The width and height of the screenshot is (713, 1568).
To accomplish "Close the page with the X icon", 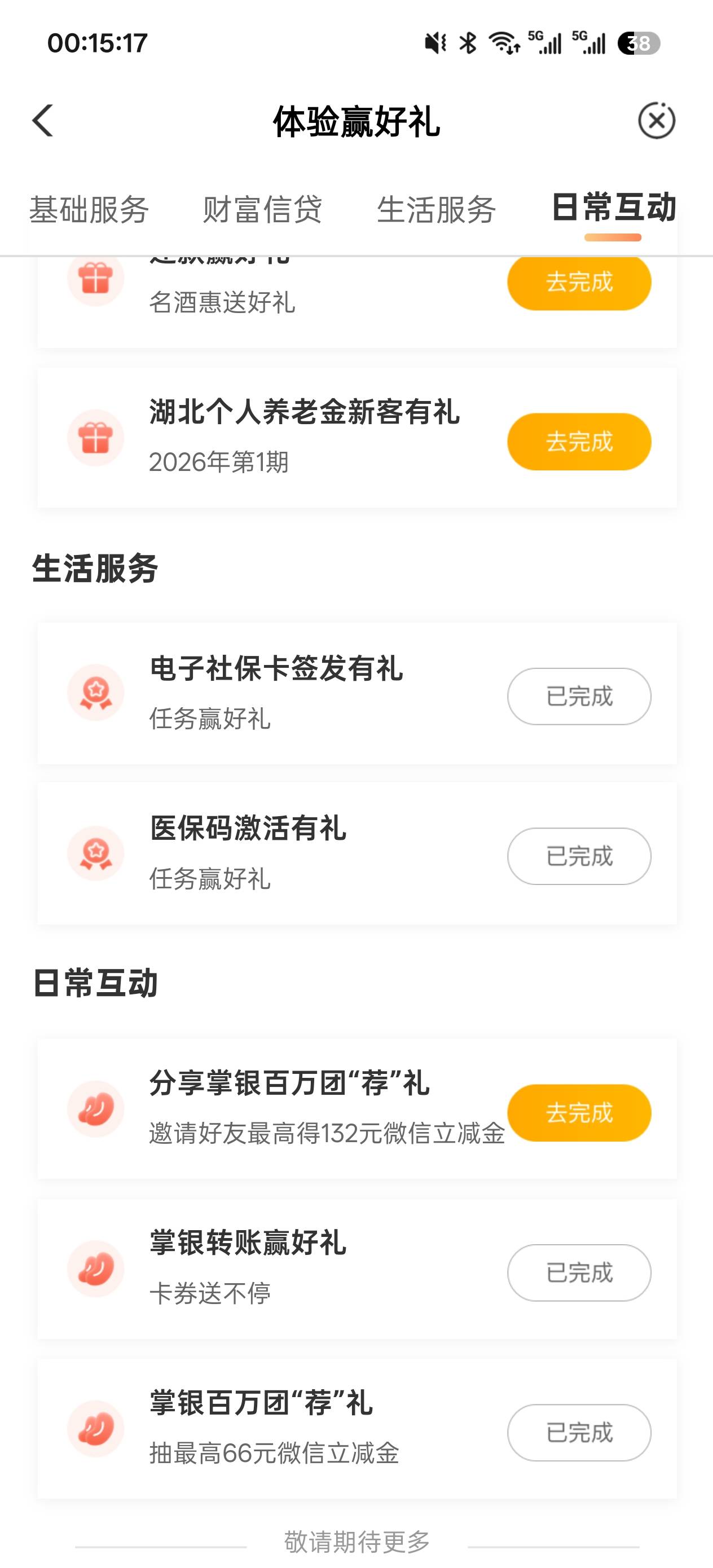I will click(657, 121).
